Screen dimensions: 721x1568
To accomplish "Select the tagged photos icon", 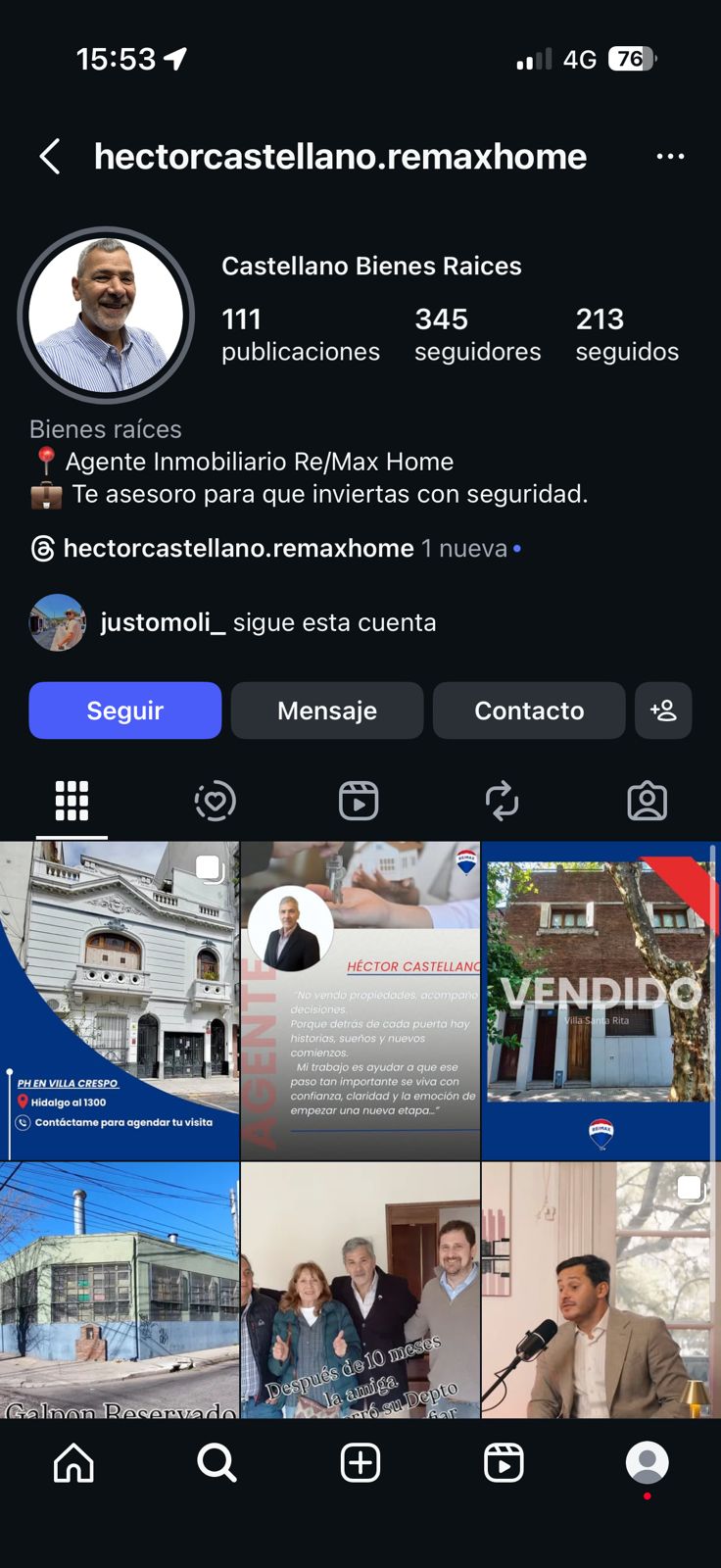I will (x=648, y=800).
